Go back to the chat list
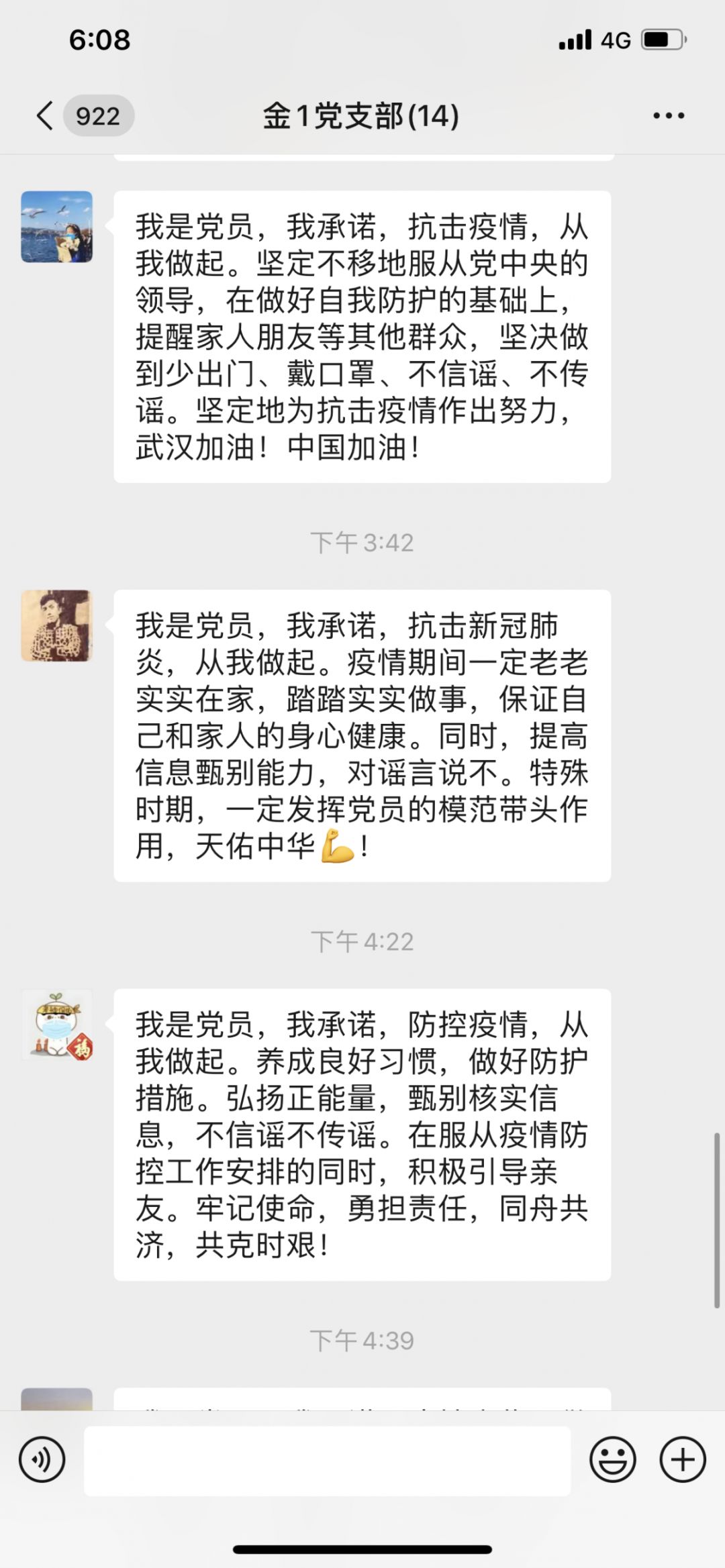Viewport: 725px width, 1568px height. 46,115
